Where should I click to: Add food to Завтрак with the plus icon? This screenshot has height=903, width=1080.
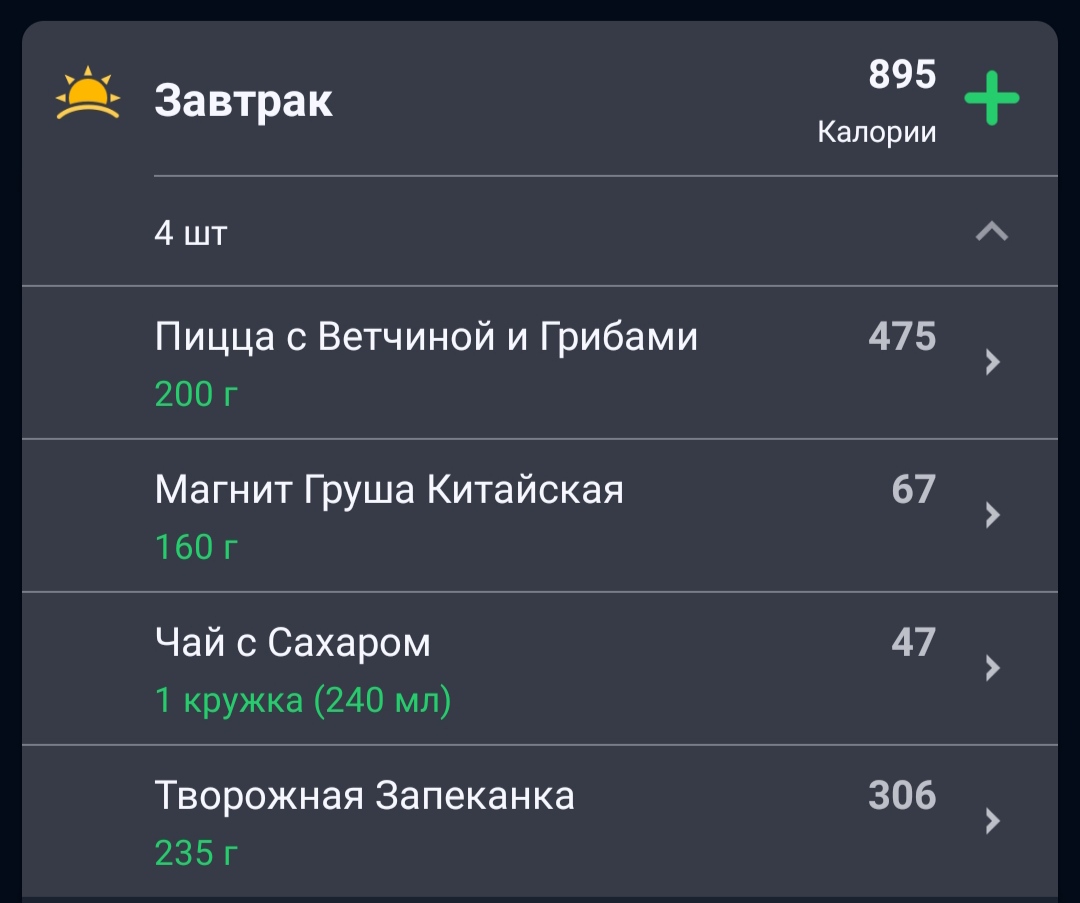coord(991,100)
